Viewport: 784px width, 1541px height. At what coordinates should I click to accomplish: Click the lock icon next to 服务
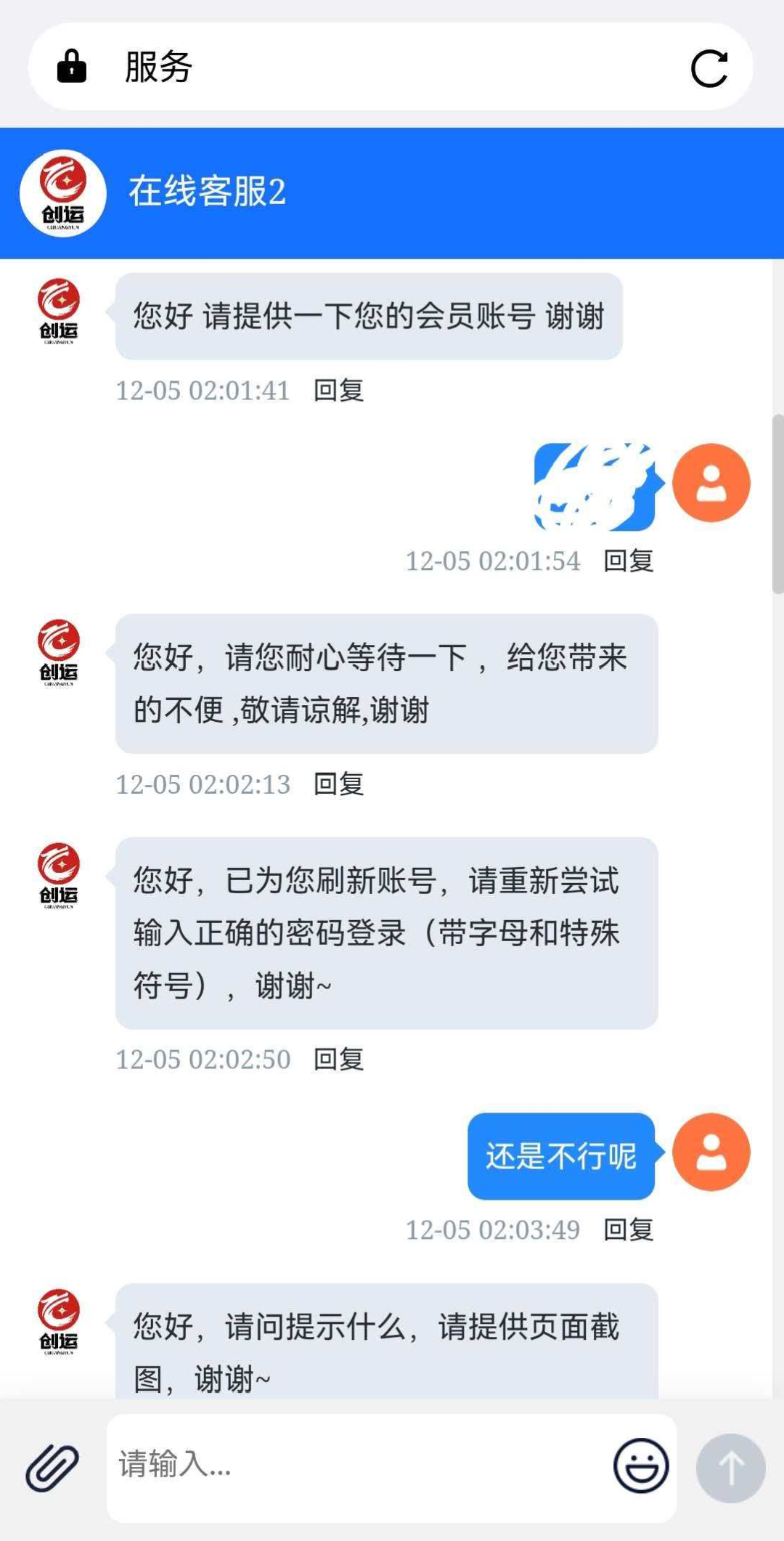coord(72,67)
